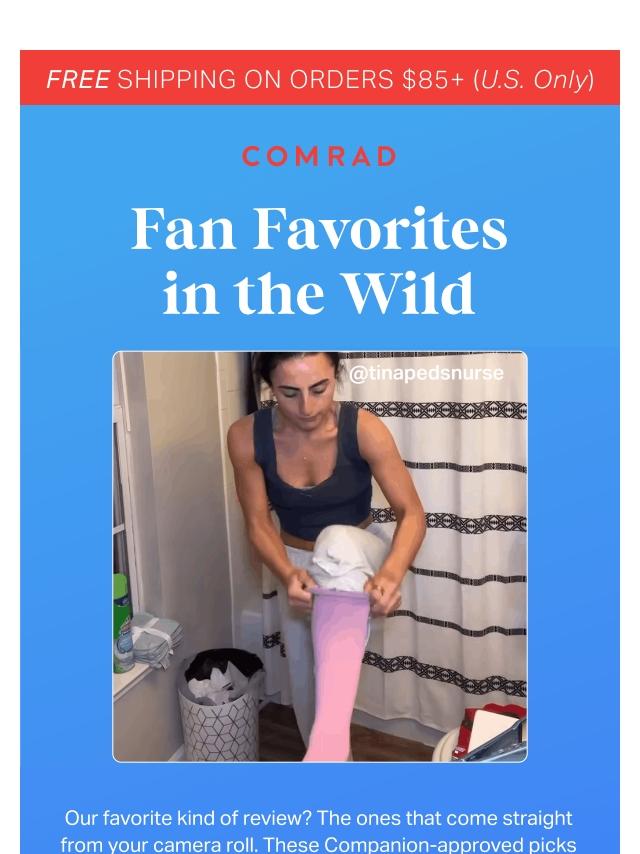Open the @tinapedsnurse fan photo tile

[320, 556]
